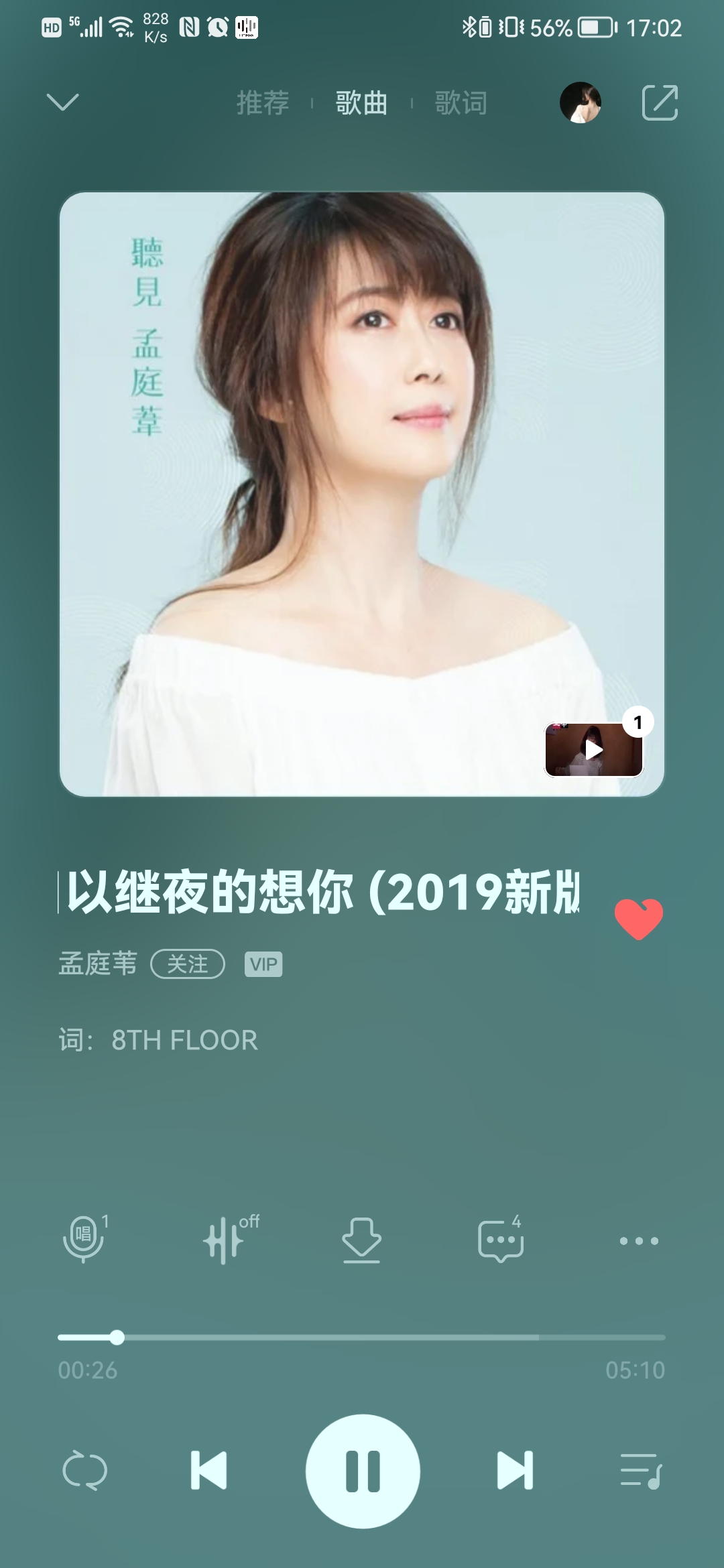
Task: Switch to the 推荐 tab
Action: (x=263, y=103)
